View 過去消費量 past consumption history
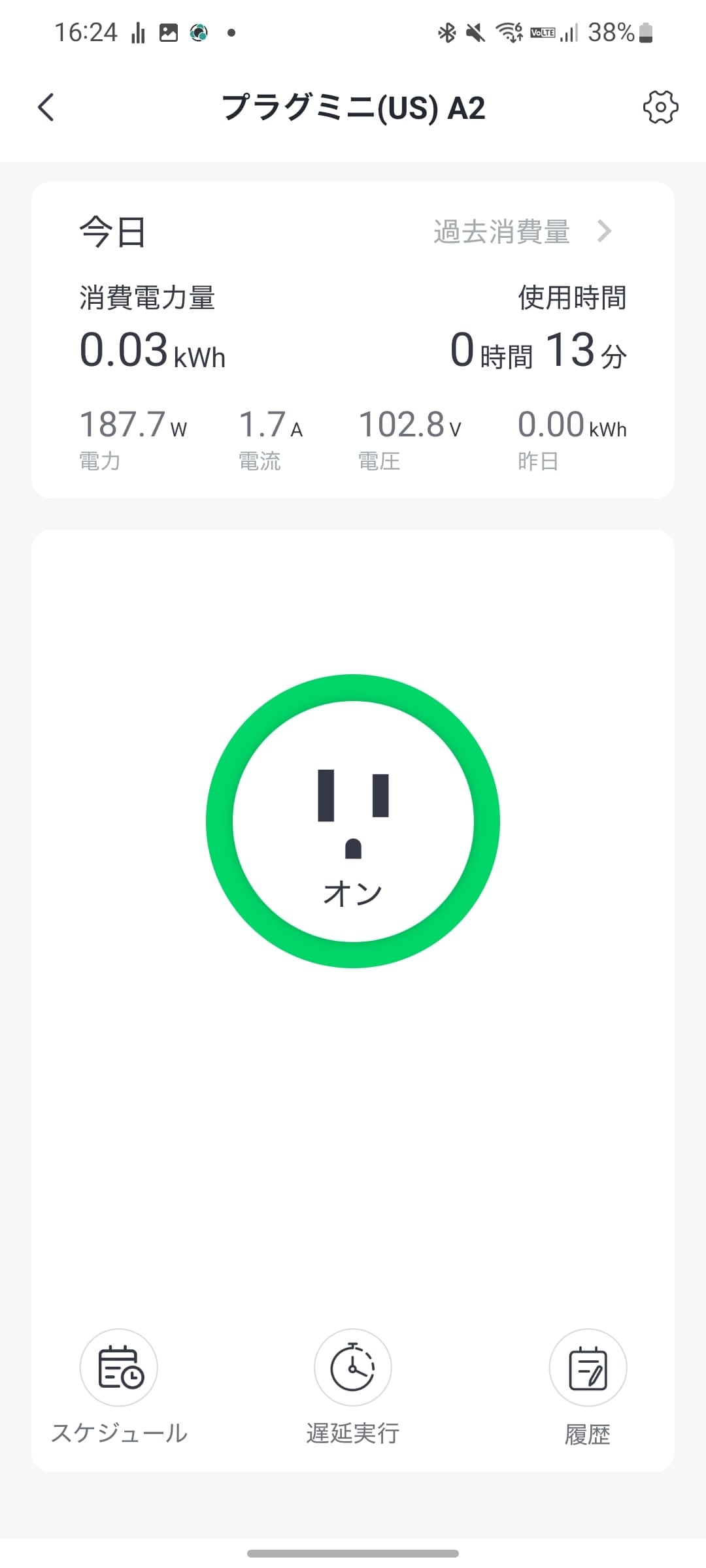Image resolution: width=706 pixels, height=1568 pixels. tap(522, 232)
